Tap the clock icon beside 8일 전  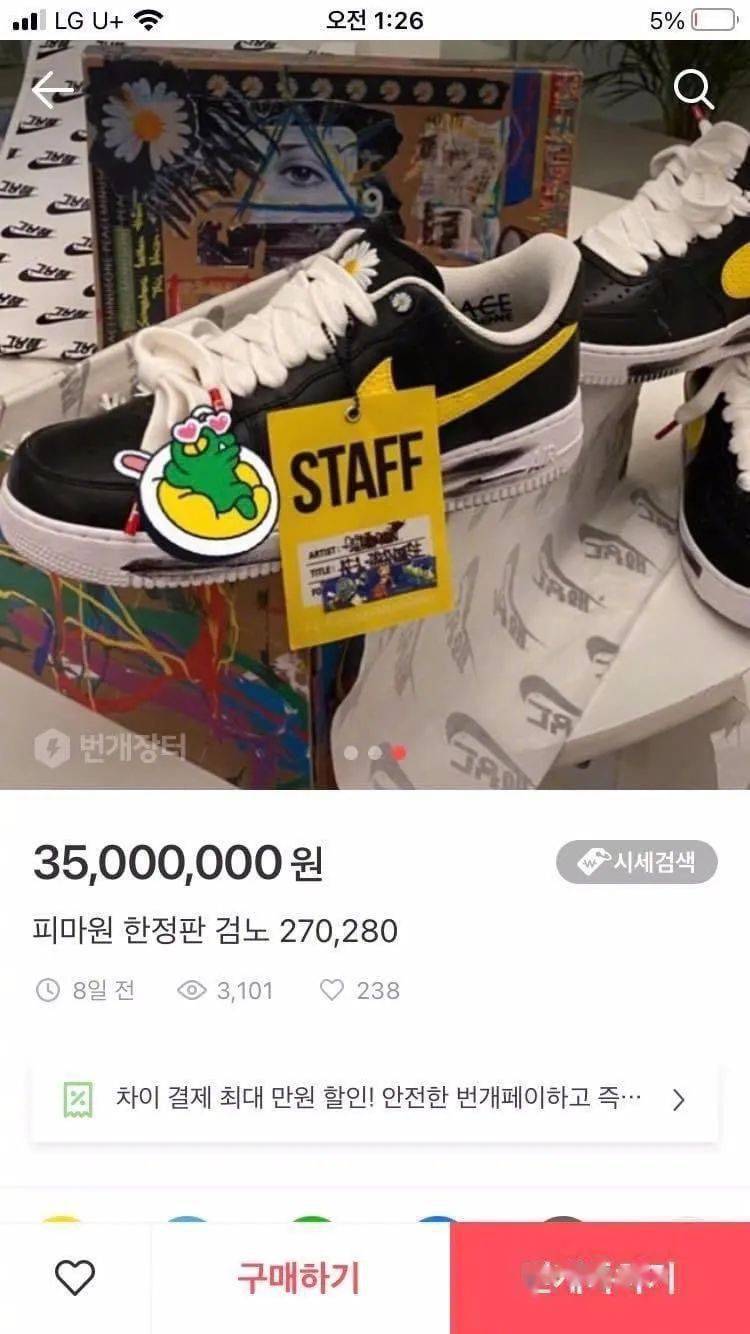[x=45, y=991]
